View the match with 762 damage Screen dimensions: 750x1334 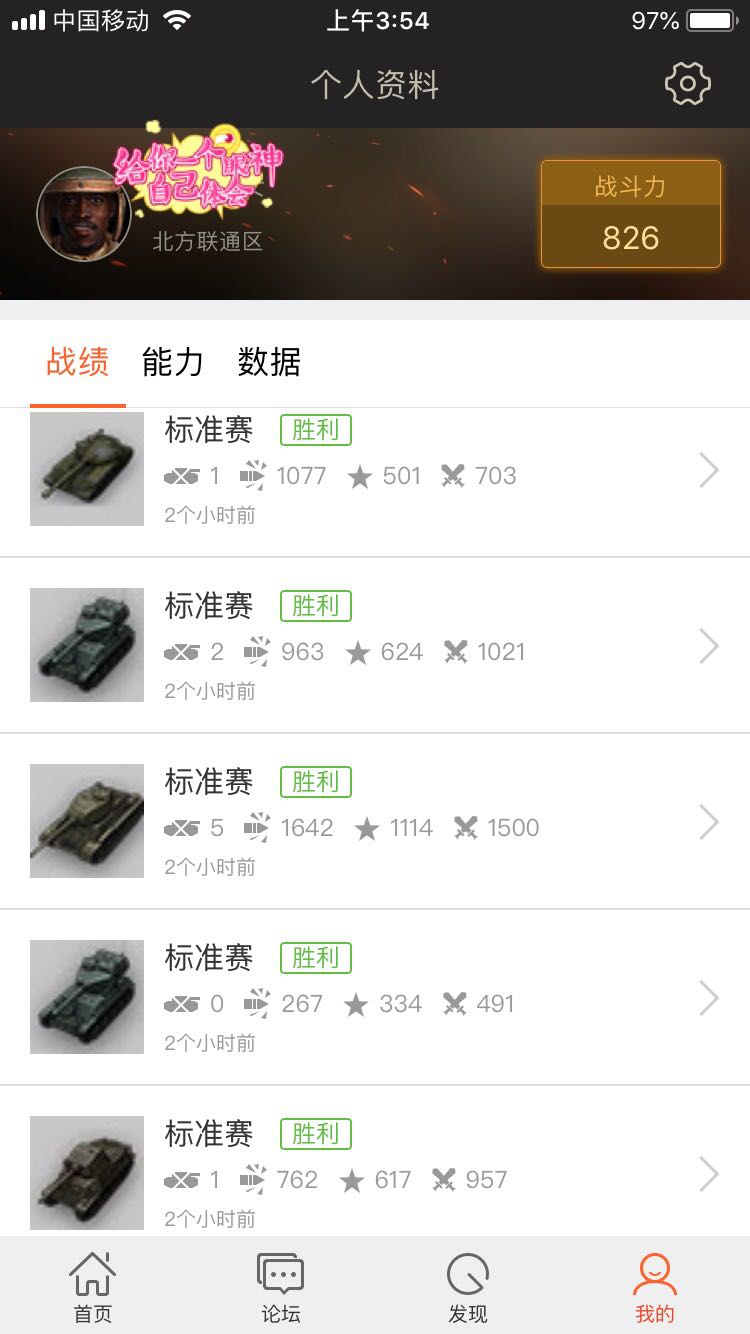(375, 1172)
